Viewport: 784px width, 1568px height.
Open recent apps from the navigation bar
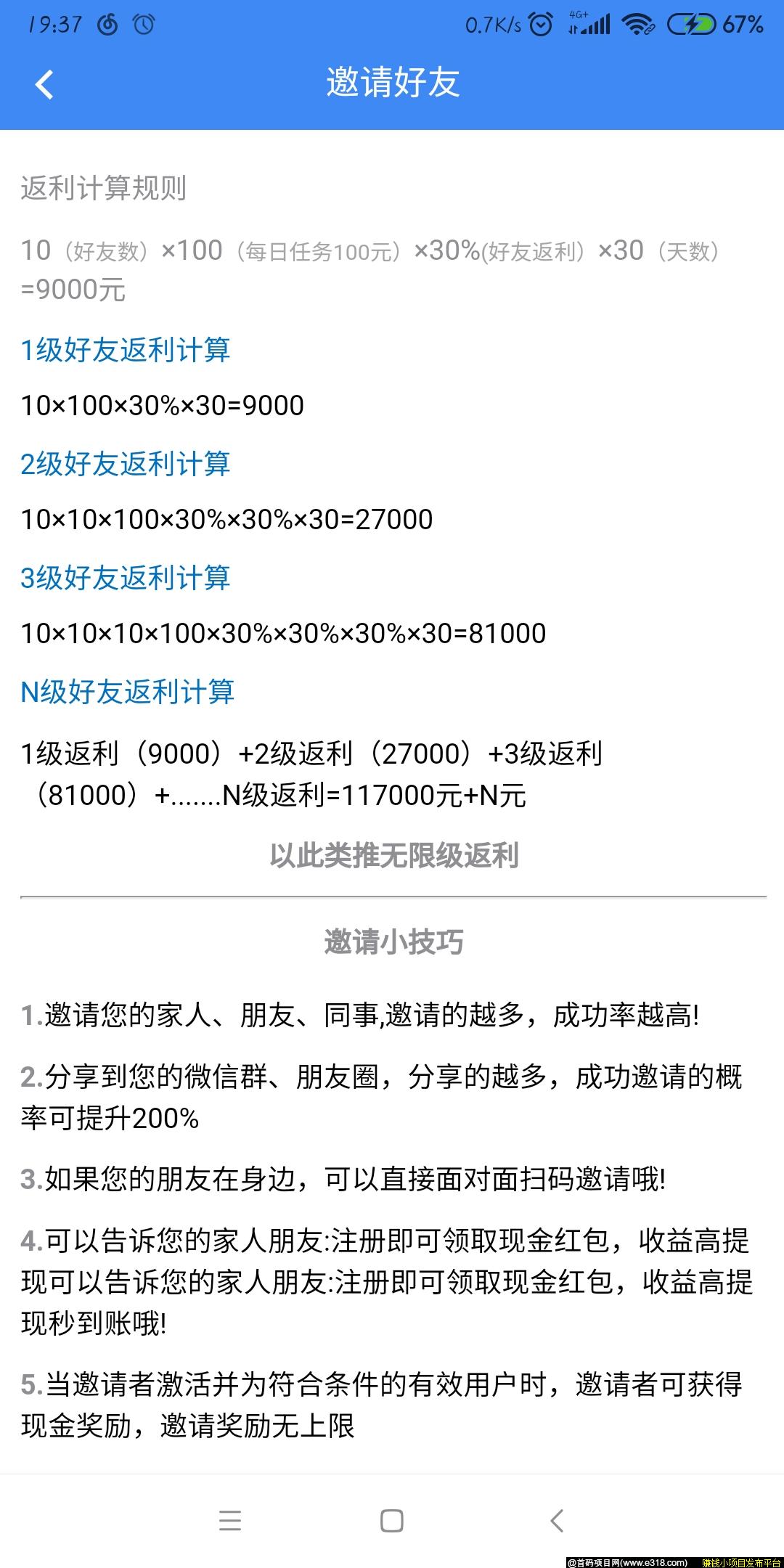[230, 1520]
